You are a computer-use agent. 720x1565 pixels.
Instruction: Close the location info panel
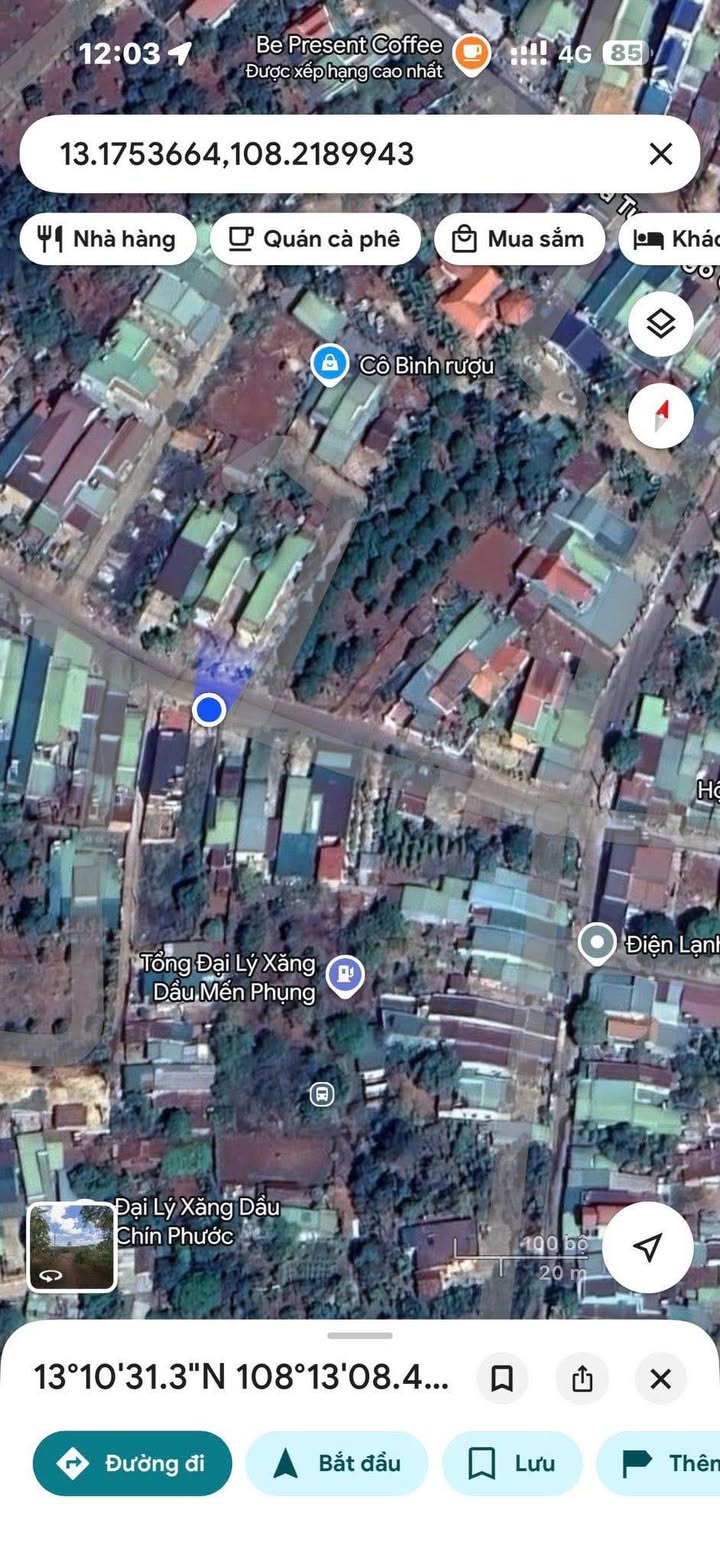click(x=661, y=1379)
